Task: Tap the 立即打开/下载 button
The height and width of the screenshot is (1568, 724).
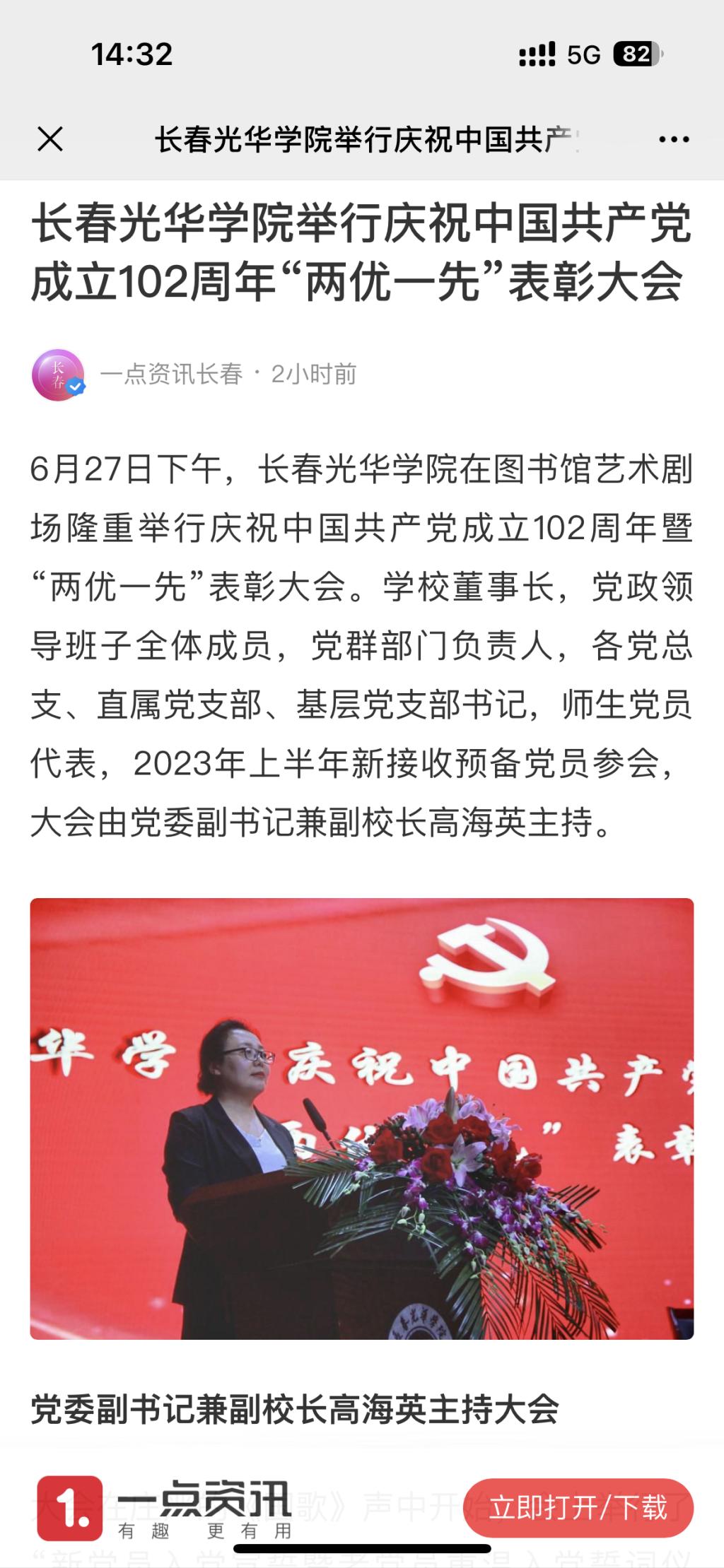Action: pyautogui.click(x=578, y=1507)
